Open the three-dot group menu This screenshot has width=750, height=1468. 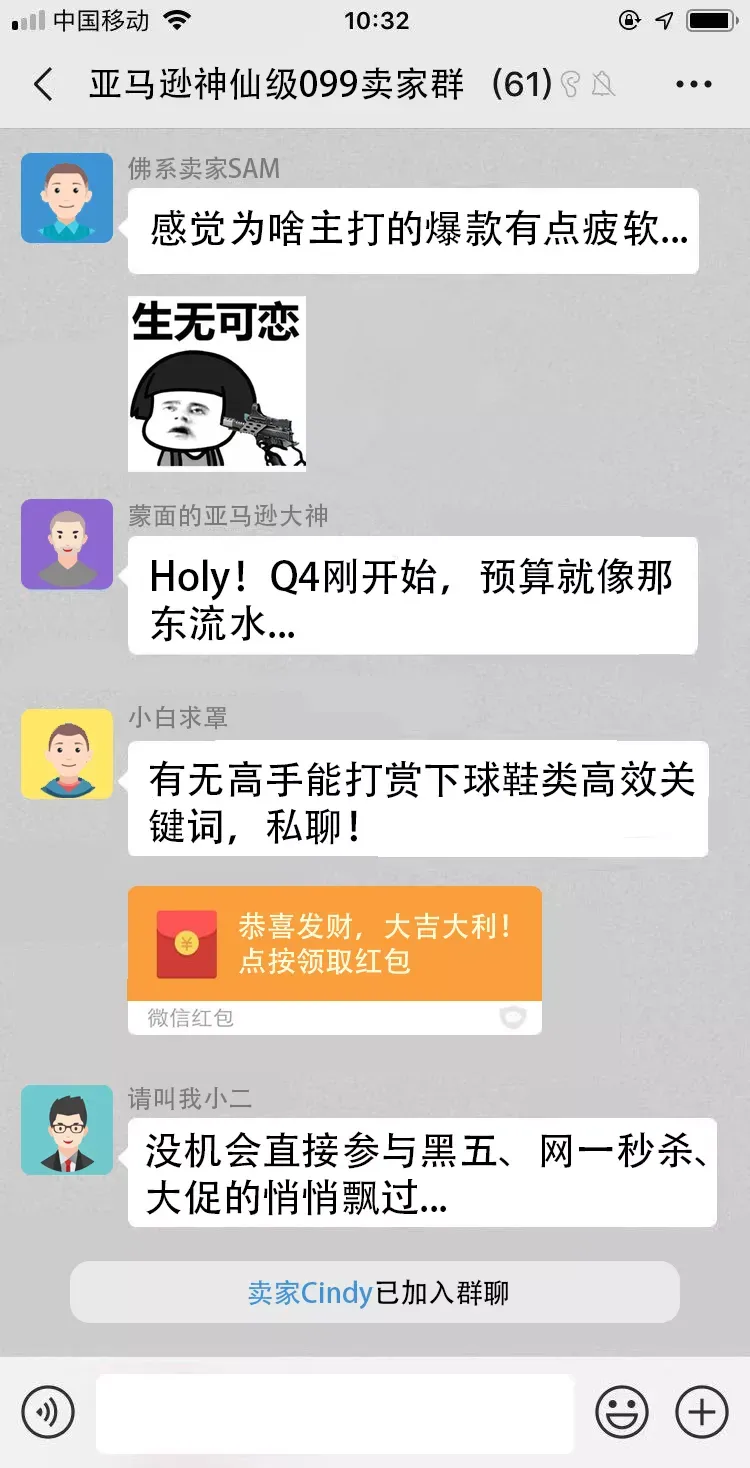[x=693, y=85]
